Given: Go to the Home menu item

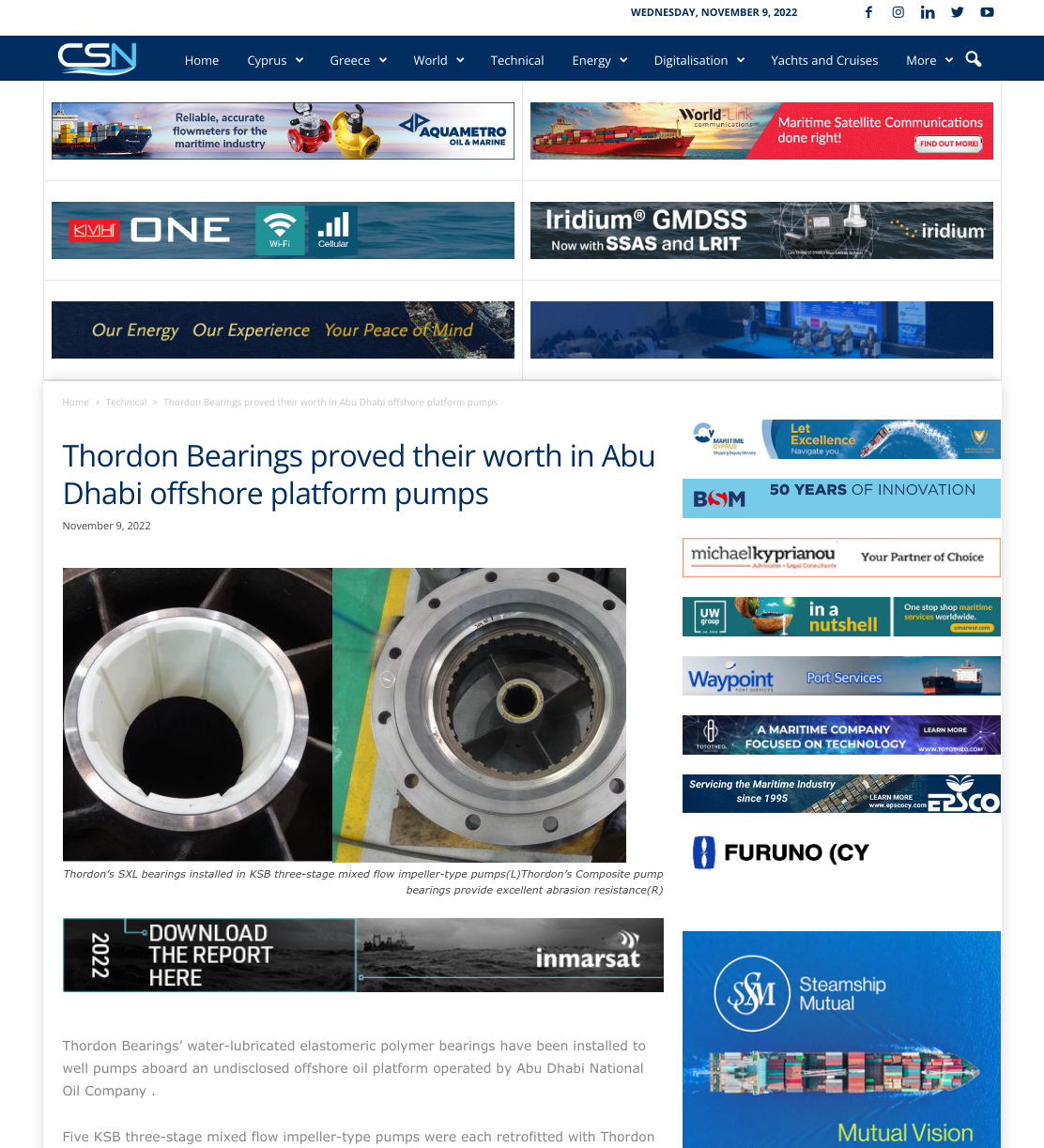Looking at the screenshot, I should pyautogui.click(x=202, y=60).
